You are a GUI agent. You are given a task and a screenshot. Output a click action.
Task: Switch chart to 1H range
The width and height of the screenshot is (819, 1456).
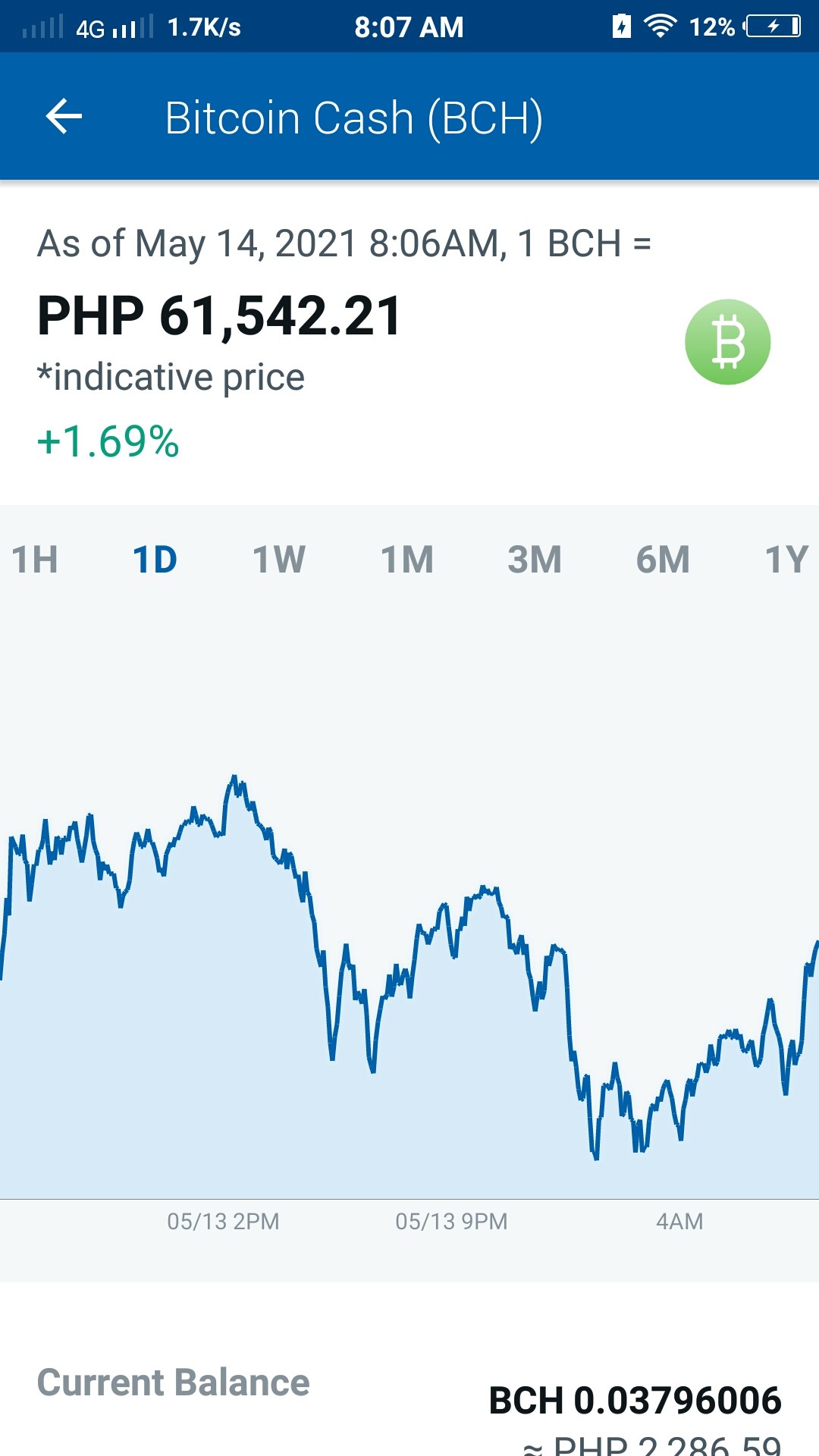(35, 560)
